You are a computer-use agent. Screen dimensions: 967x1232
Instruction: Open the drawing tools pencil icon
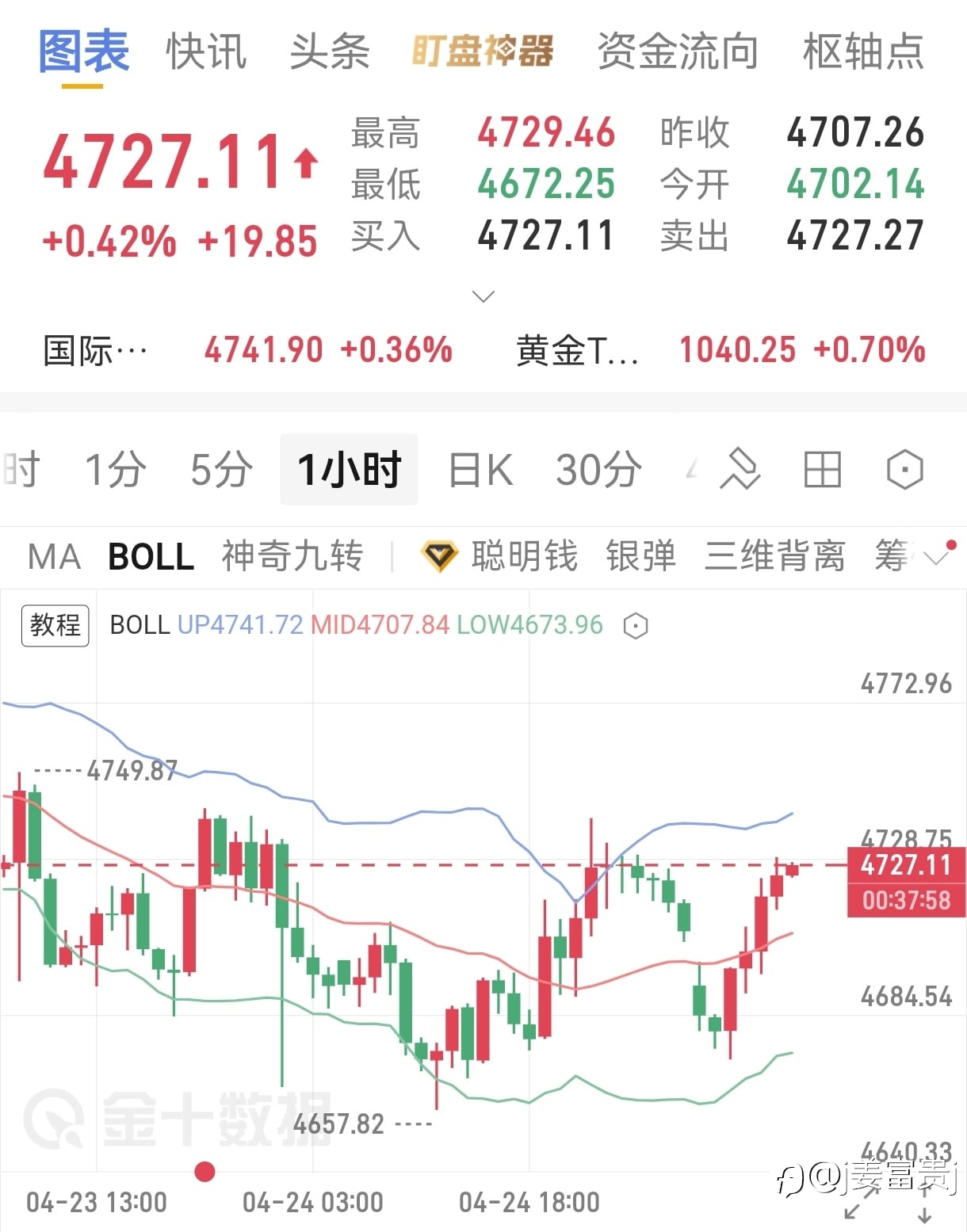(740, 469)
